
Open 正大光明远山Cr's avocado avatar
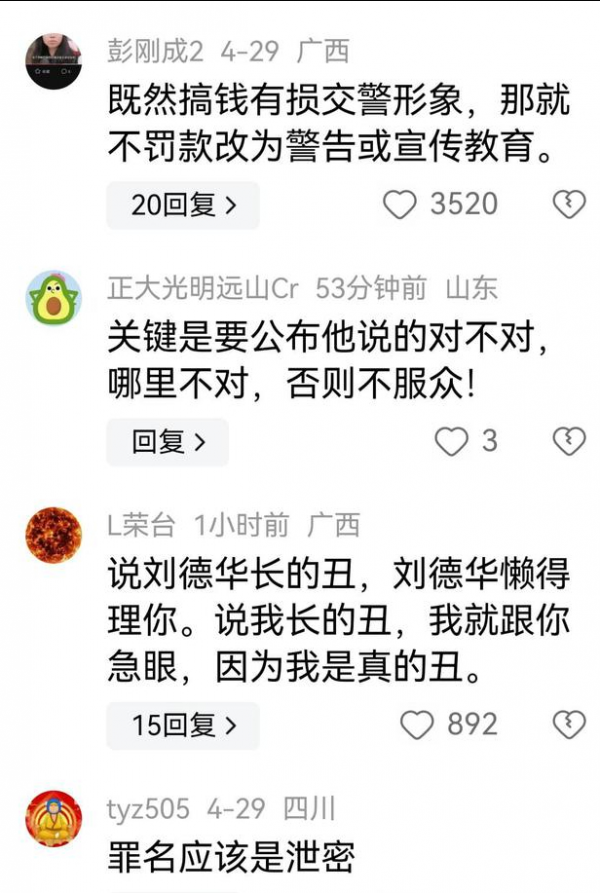click(x=53, y=298)
